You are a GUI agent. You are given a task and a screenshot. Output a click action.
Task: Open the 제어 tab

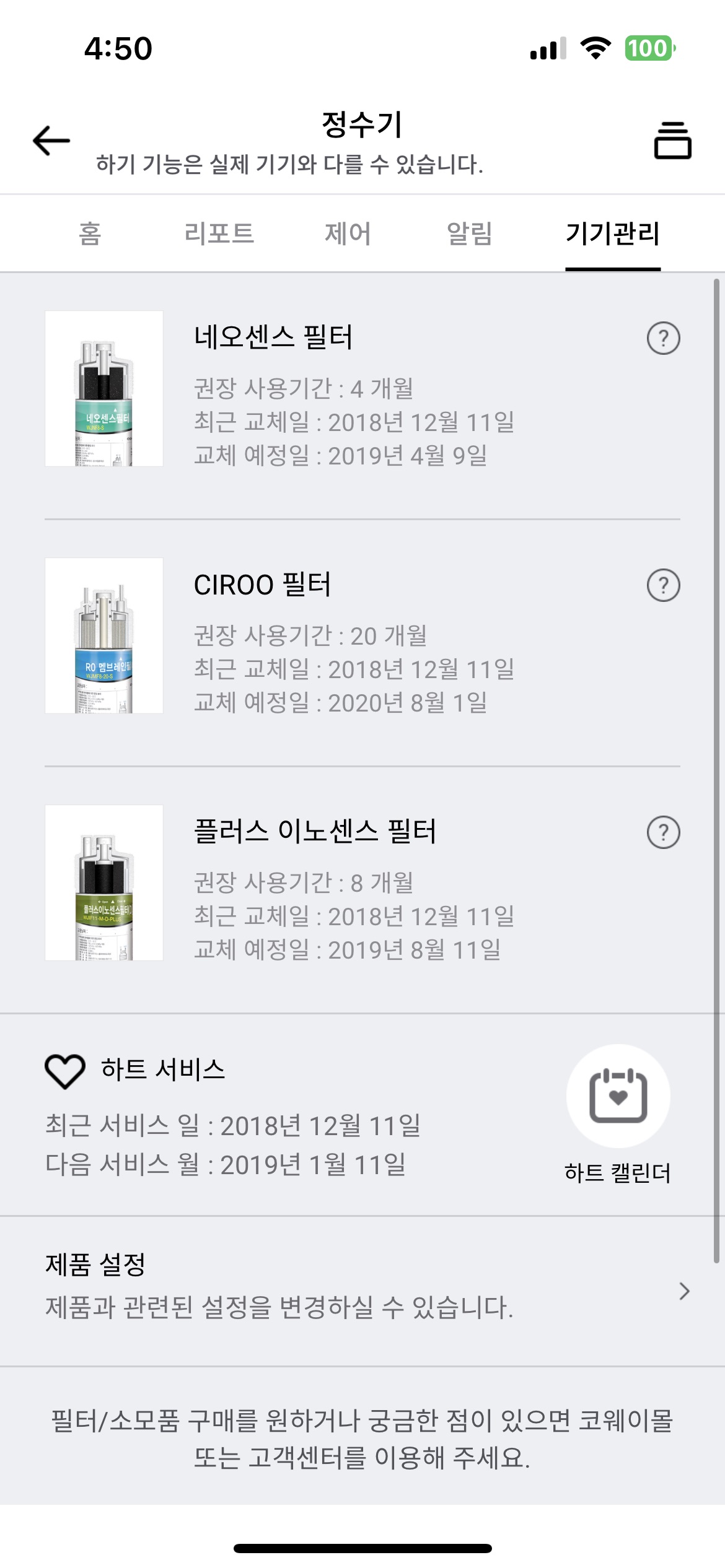click(x=348, y=234)
